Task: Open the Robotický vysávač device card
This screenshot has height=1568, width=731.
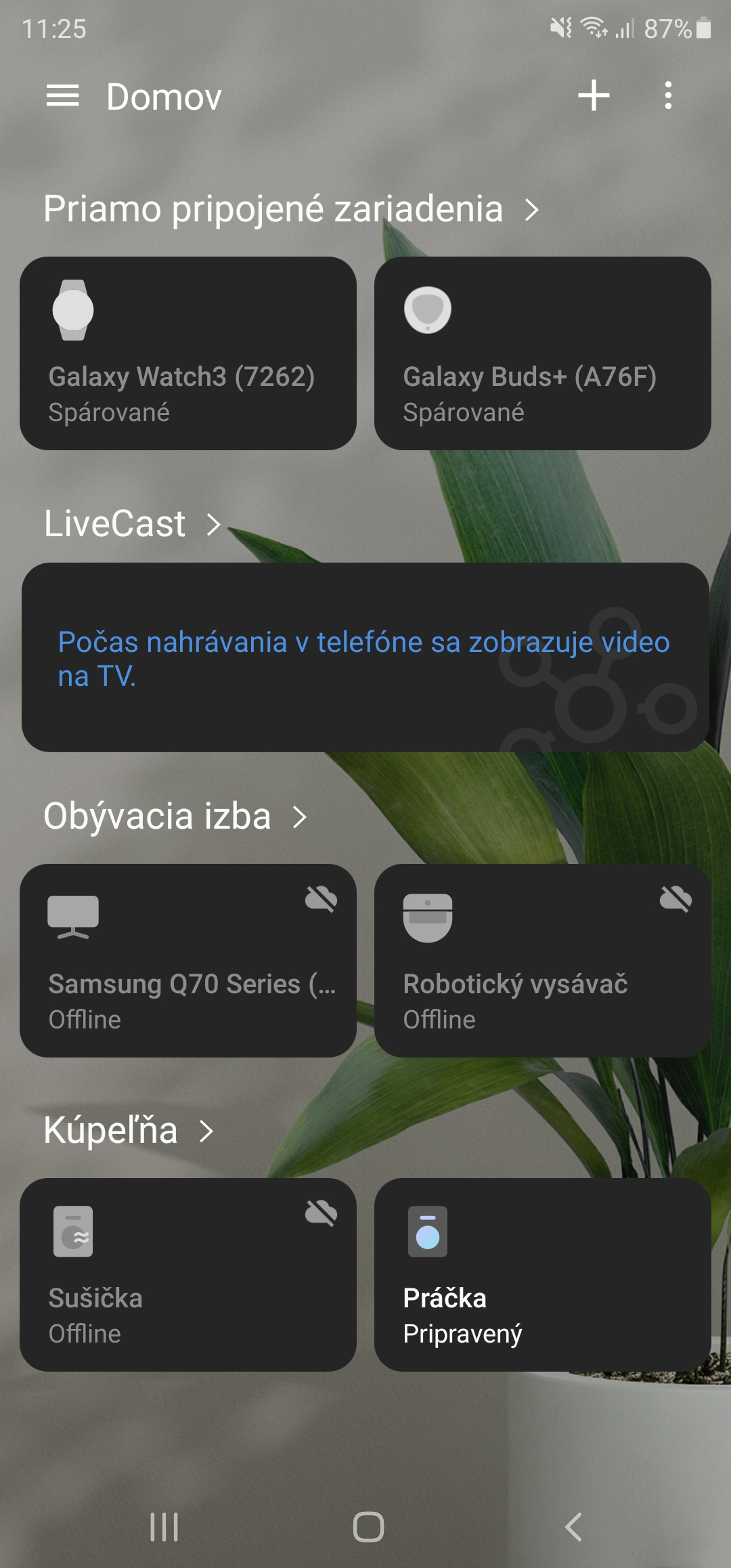Action: click(542, 961)
